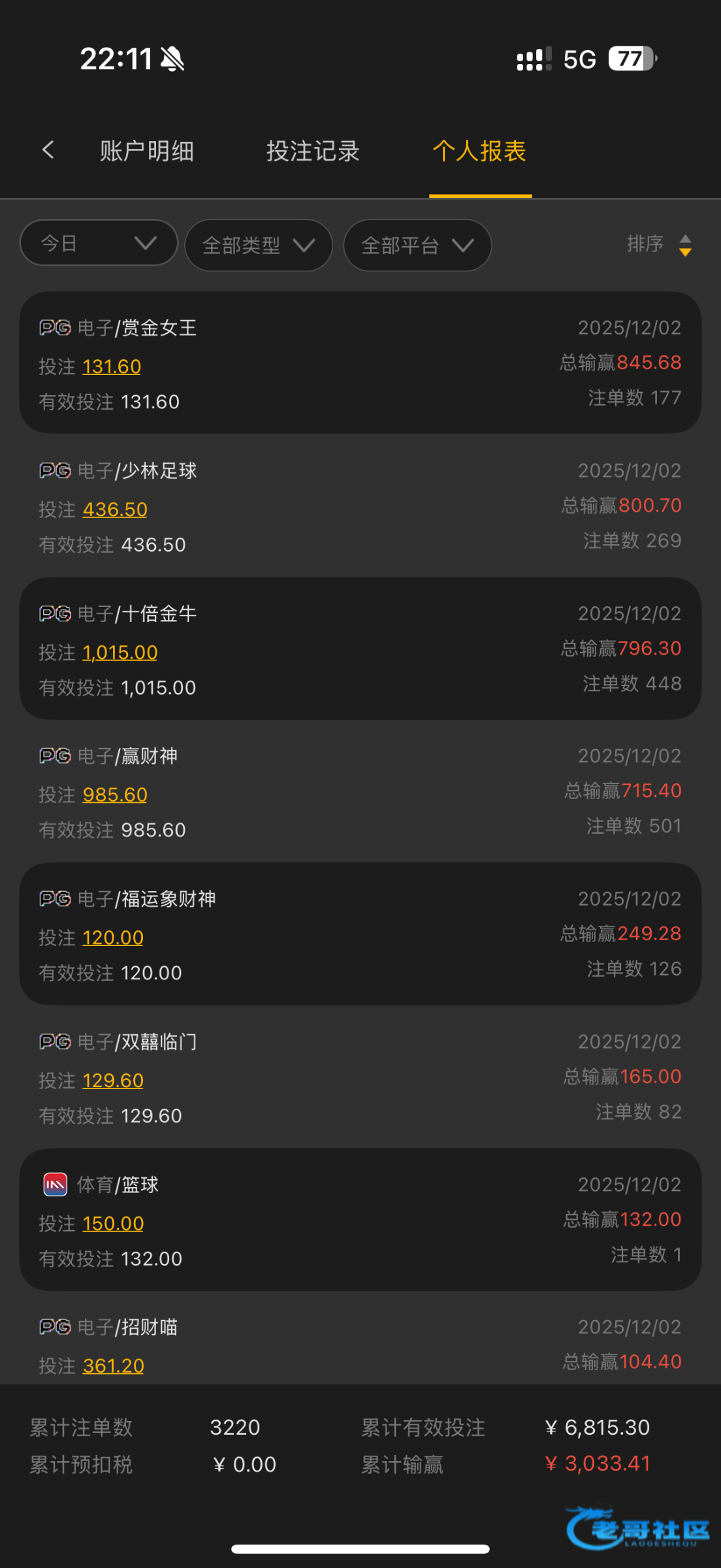Go back using the top-left arrow

point(48,150)
